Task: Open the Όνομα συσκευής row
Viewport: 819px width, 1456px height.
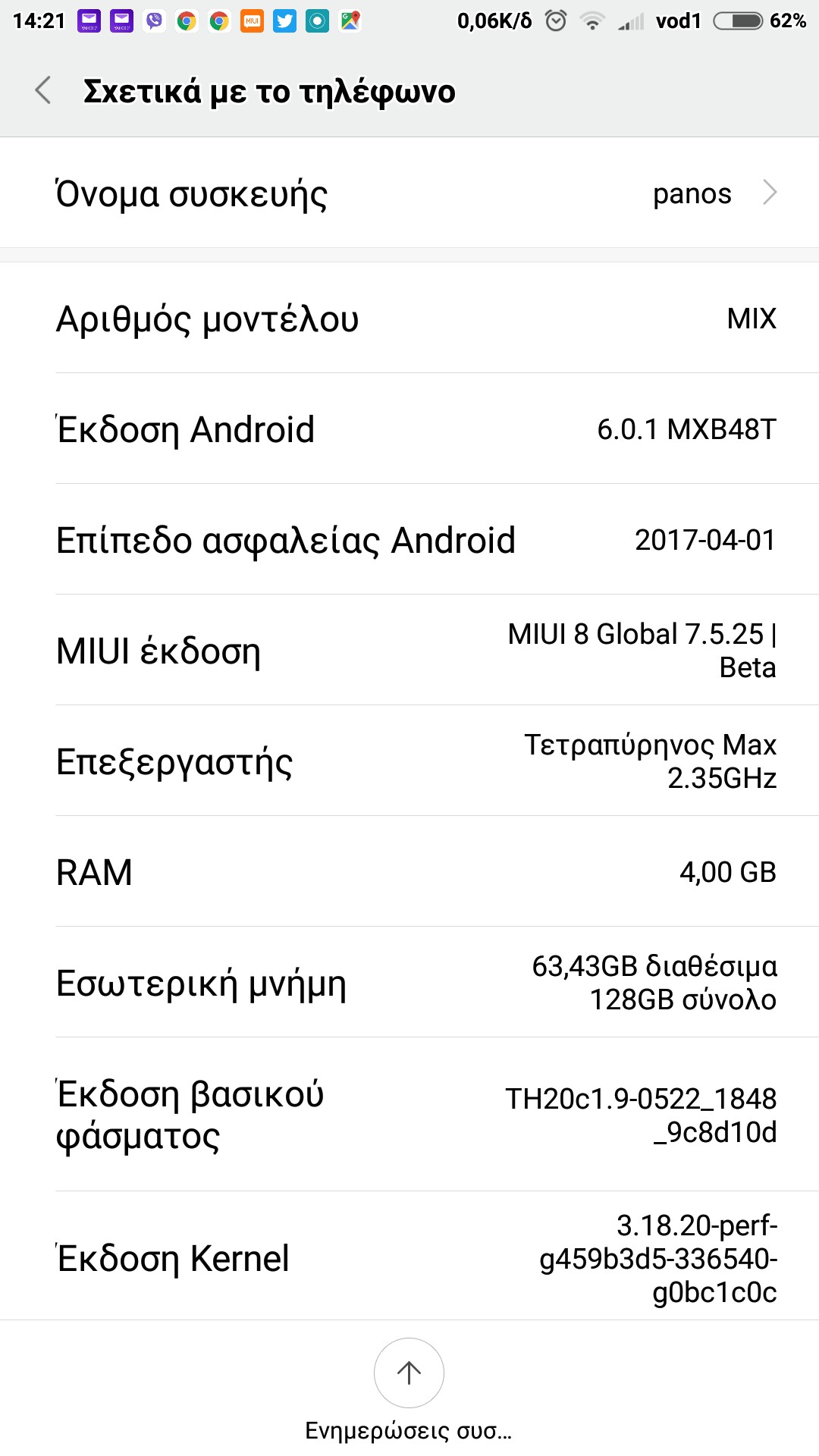Action: [409, 193]
